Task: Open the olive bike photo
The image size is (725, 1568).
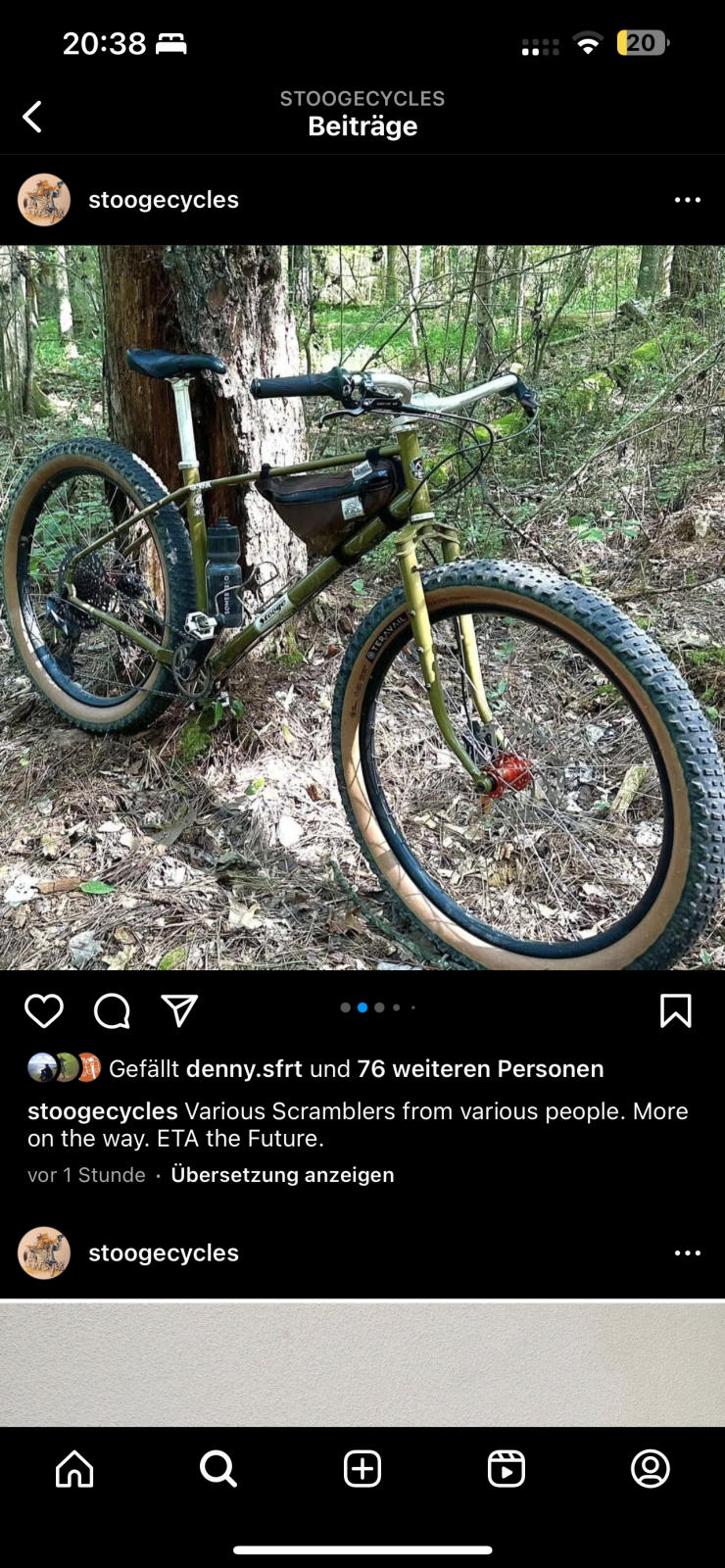Action: tap(362, 608)
